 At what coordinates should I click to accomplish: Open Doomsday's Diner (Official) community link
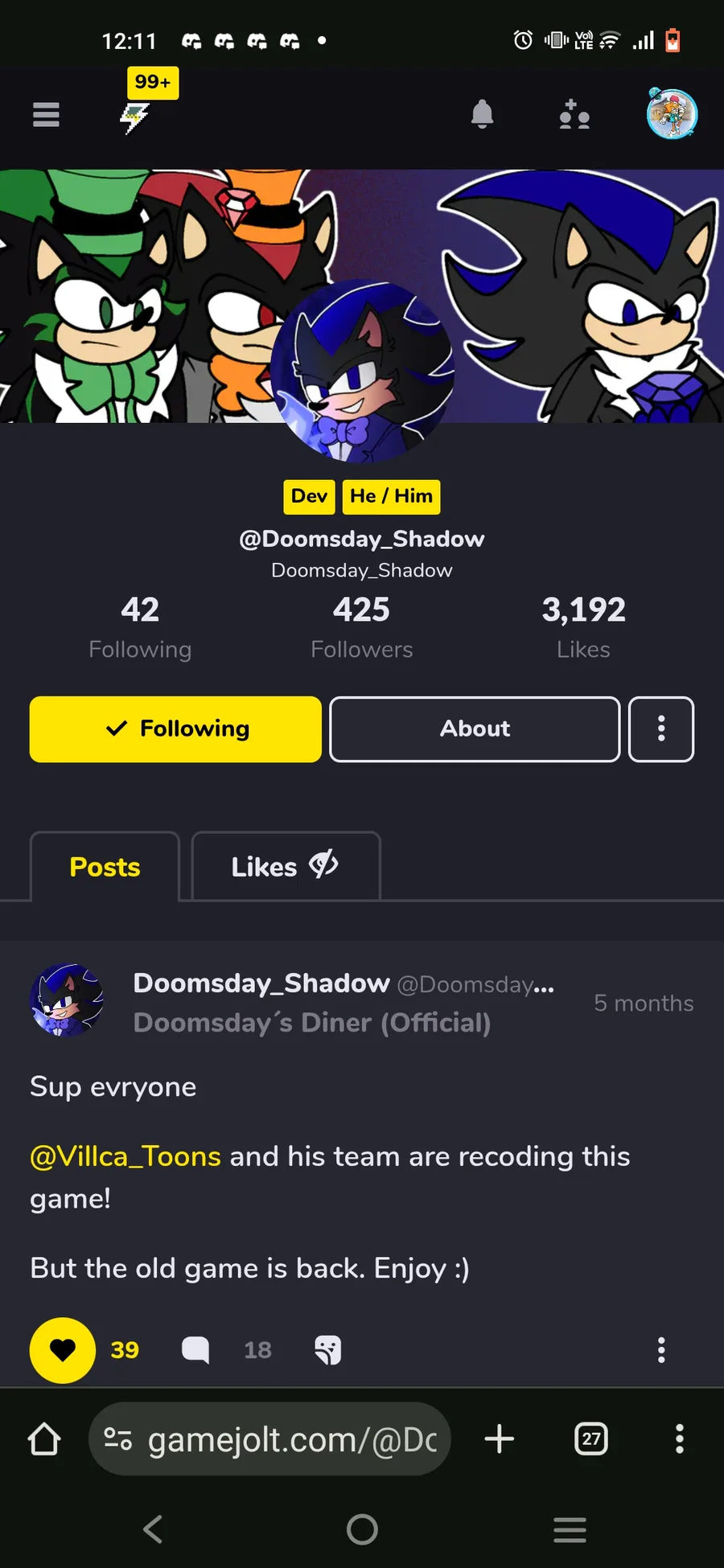point(312,1023)
